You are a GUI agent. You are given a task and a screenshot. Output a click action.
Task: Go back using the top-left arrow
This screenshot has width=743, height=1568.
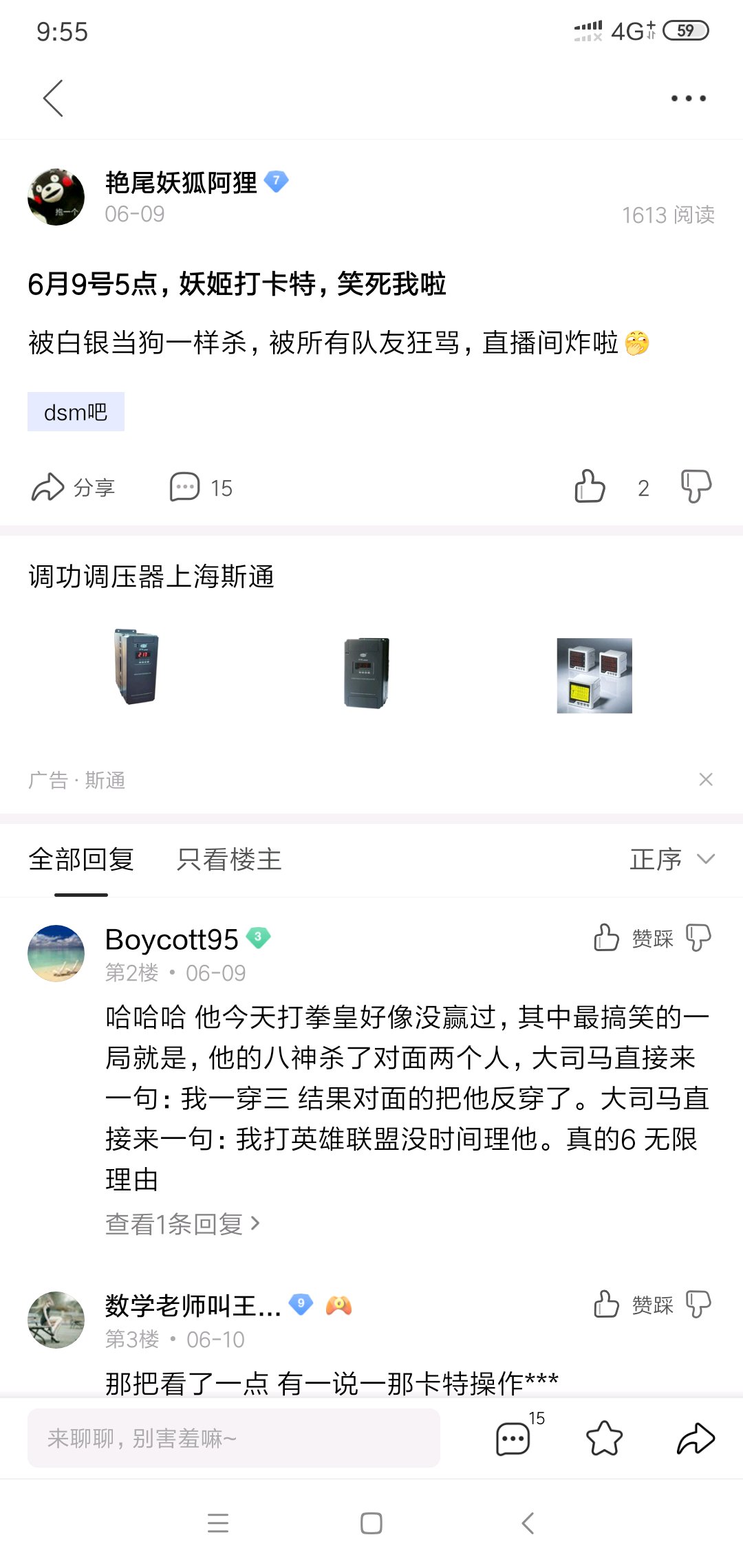(53, 98)
